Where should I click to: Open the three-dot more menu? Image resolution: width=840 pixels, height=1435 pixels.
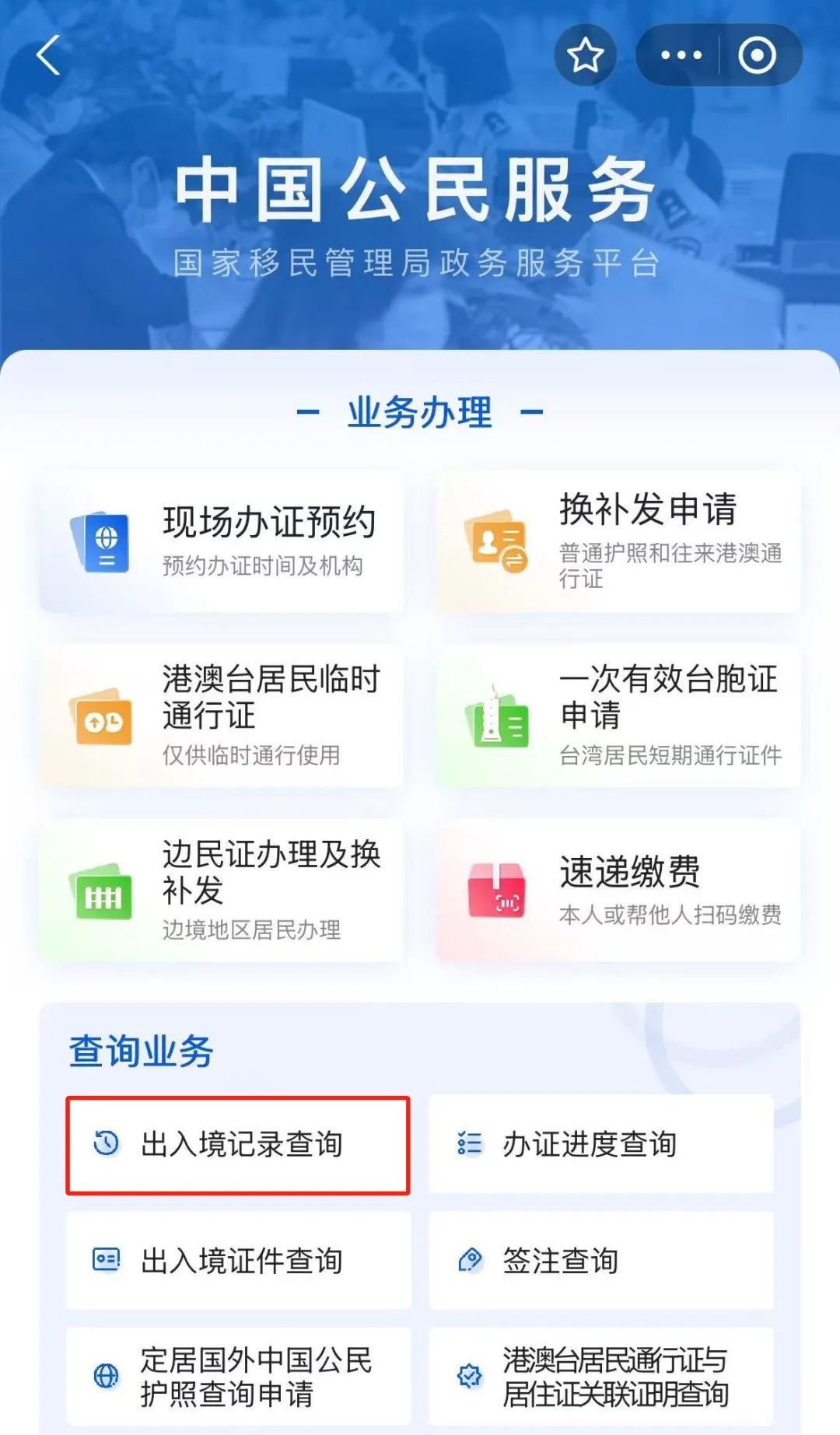tap(681, 55)
